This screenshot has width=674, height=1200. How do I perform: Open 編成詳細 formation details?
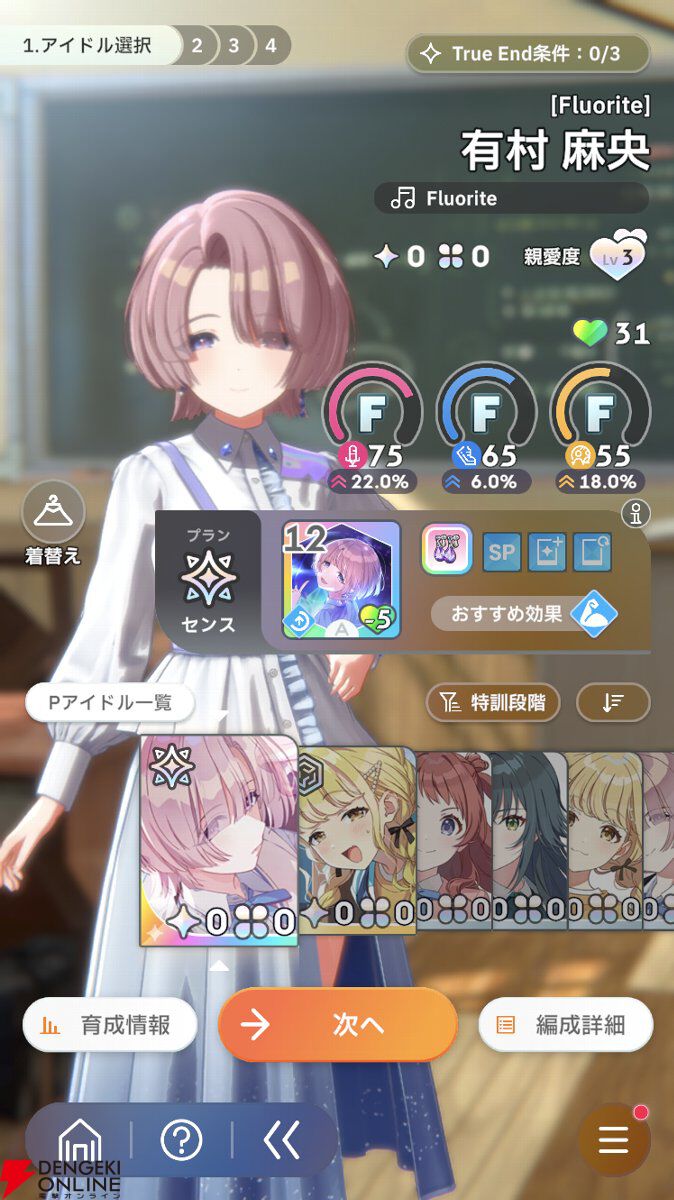(x=565, y=1025)
